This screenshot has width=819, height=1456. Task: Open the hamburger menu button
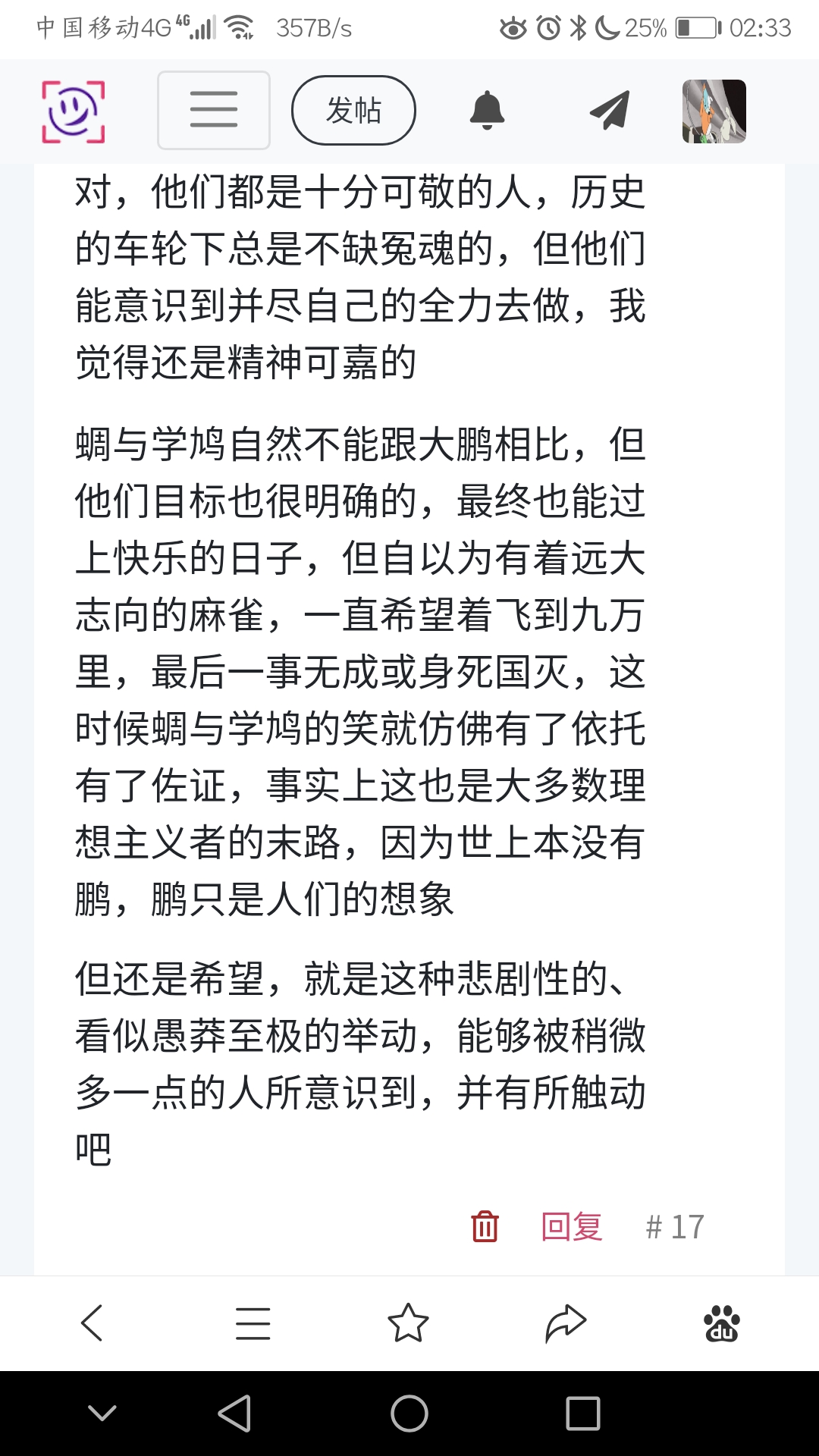pyautogui.click(x=214, y=110)
